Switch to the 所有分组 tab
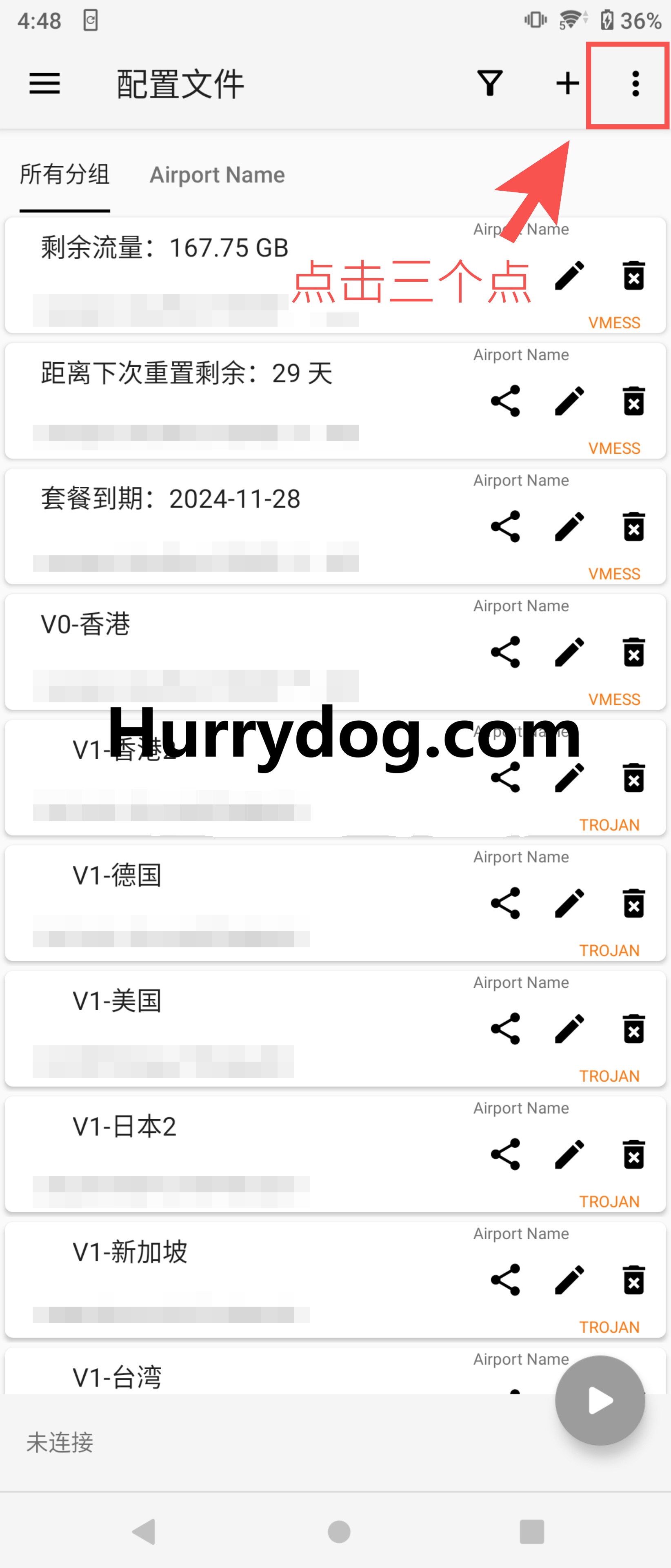The image size is (671, 1568). point(64,175)
